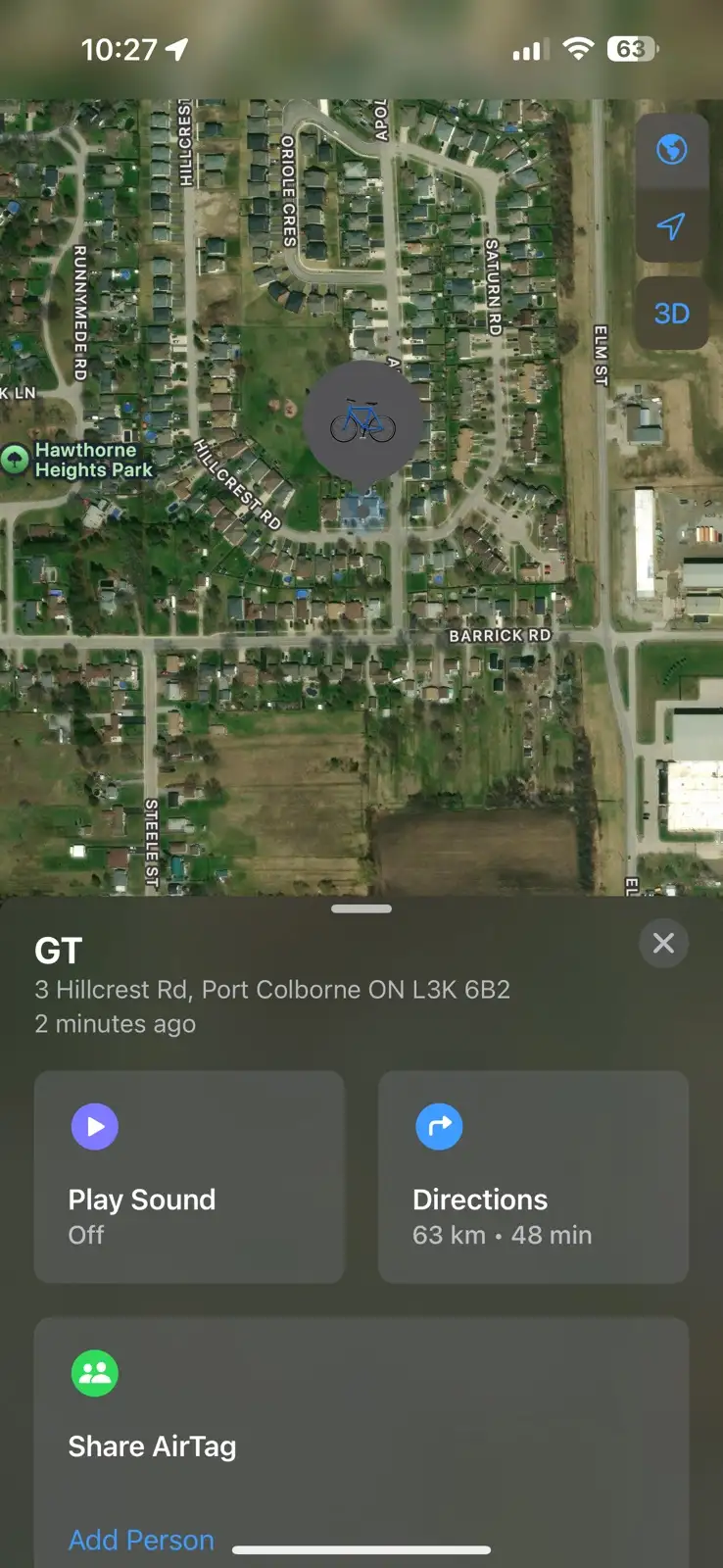The image size is (723, 1568).
Task: Play Sound on the GT AirTag
Action: [x=189, y=1176]
